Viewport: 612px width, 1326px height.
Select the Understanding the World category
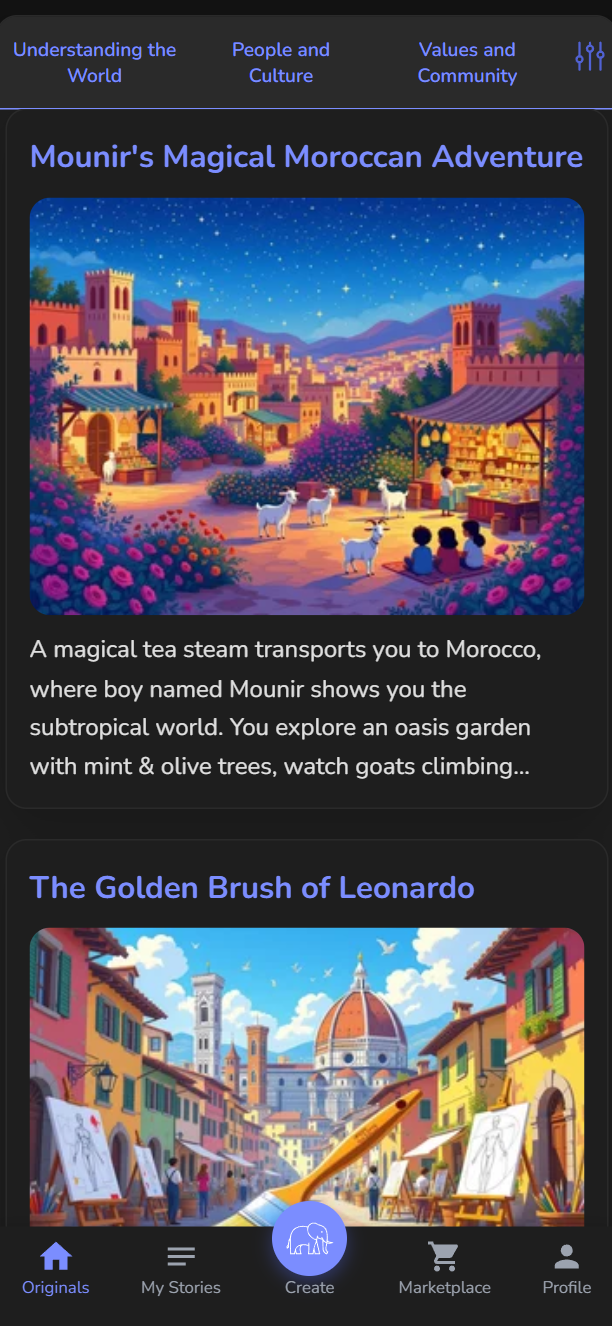coord(95,62)
